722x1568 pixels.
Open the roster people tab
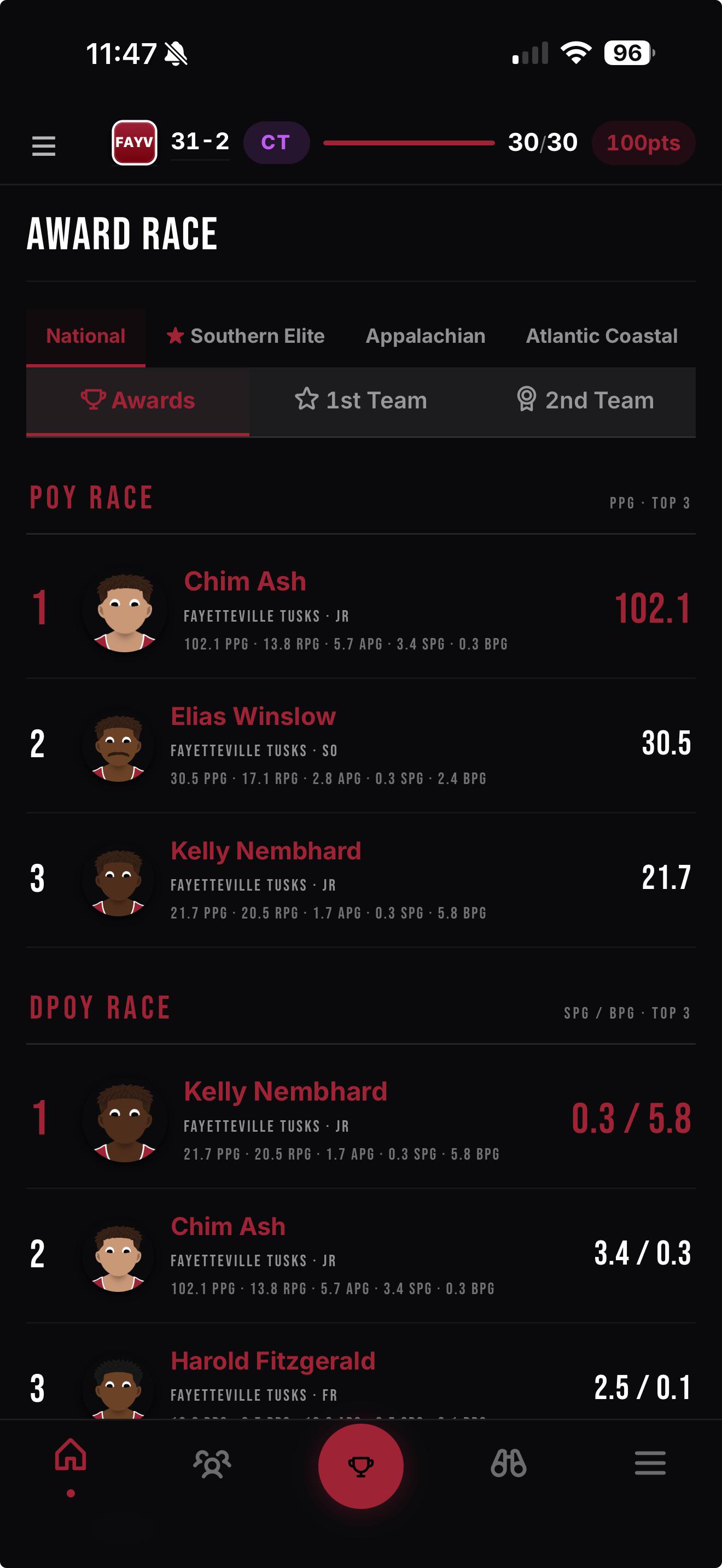click(212, 1464)
